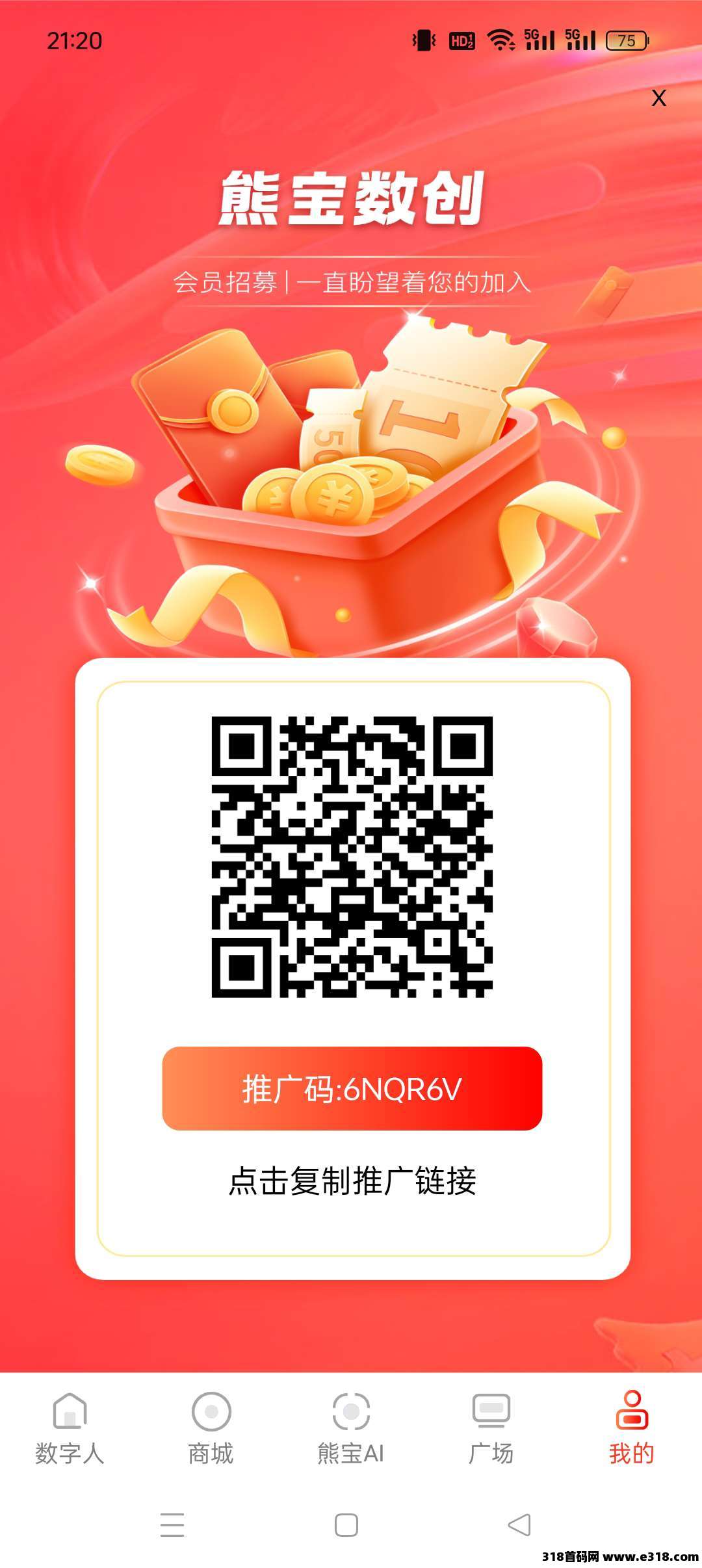Copy the promotion link via 点击复制推广链接

pos(352,1181)
